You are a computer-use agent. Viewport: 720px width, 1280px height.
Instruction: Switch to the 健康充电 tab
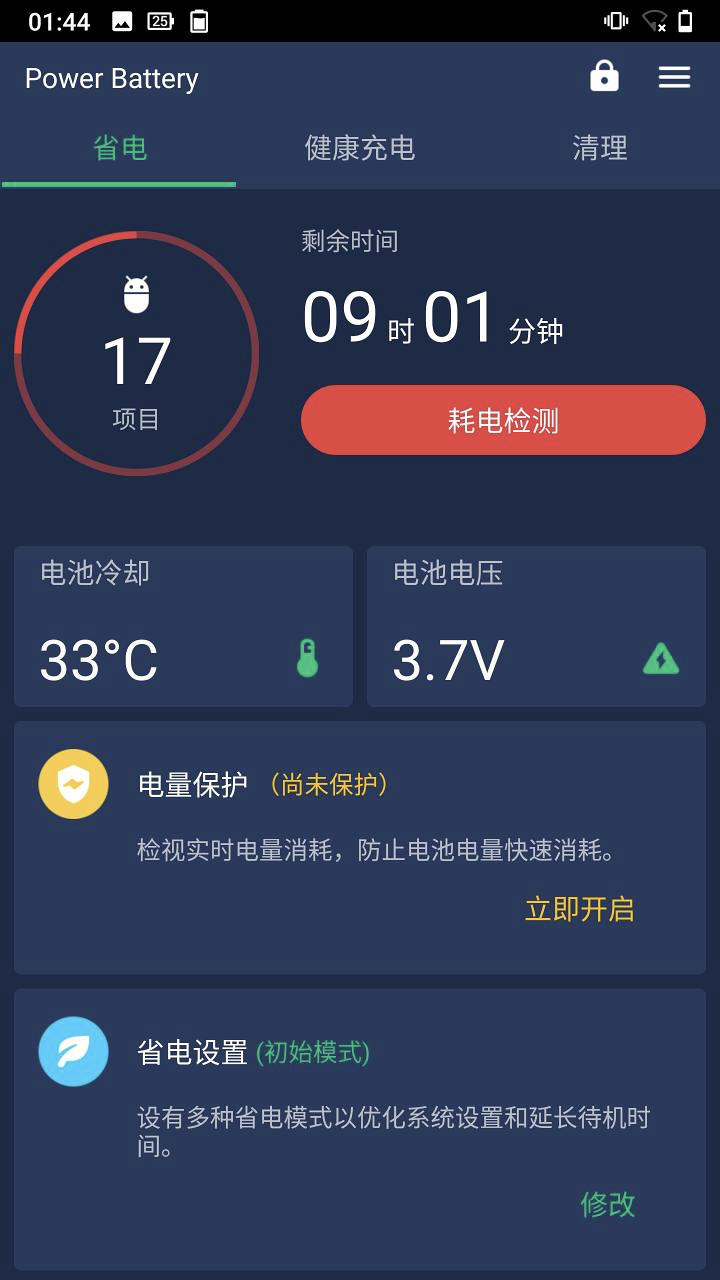click(x=359, y=149)
